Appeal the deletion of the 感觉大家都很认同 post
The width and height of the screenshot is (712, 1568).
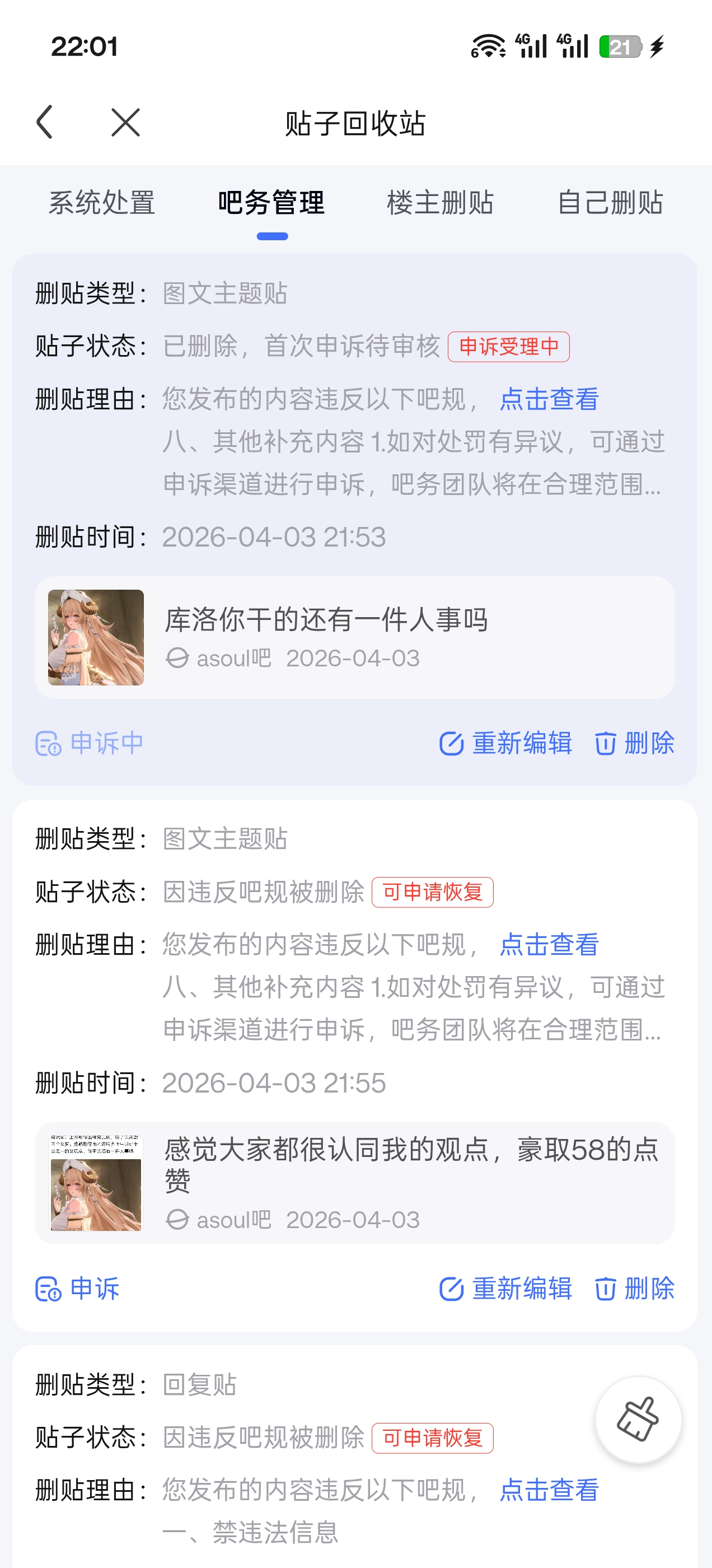(78, 1289)
